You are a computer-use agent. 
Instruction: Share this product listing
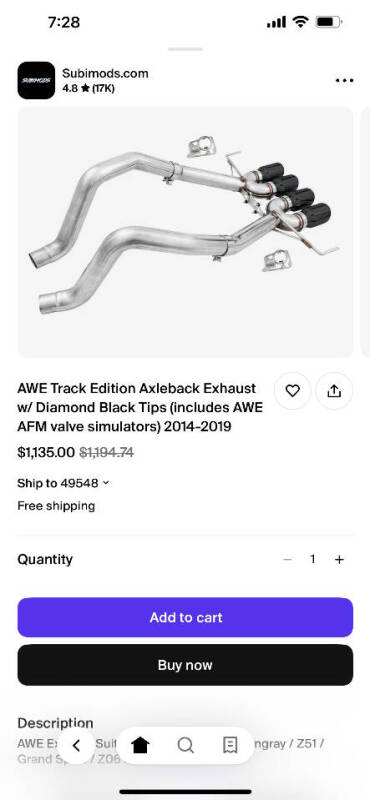click(x=333, y=391)
